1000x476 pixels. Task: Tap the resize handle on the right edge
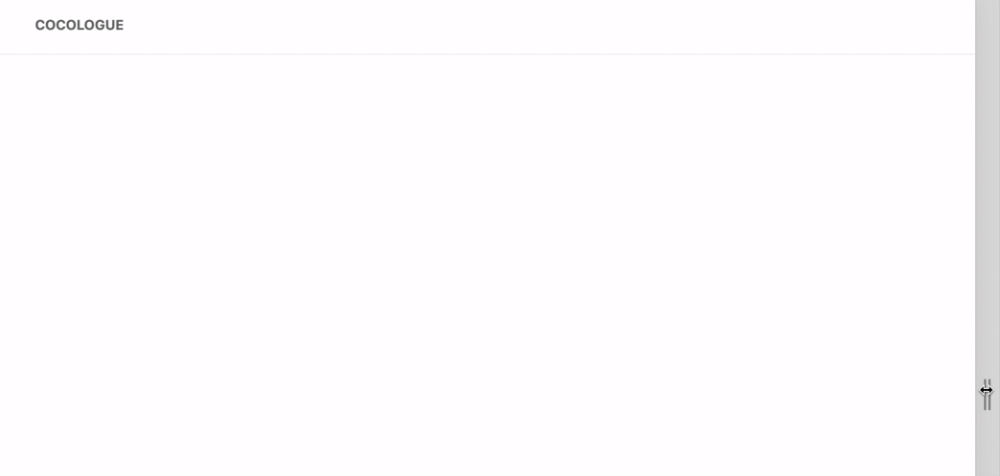pyautogui.click(x=987, y=394)
